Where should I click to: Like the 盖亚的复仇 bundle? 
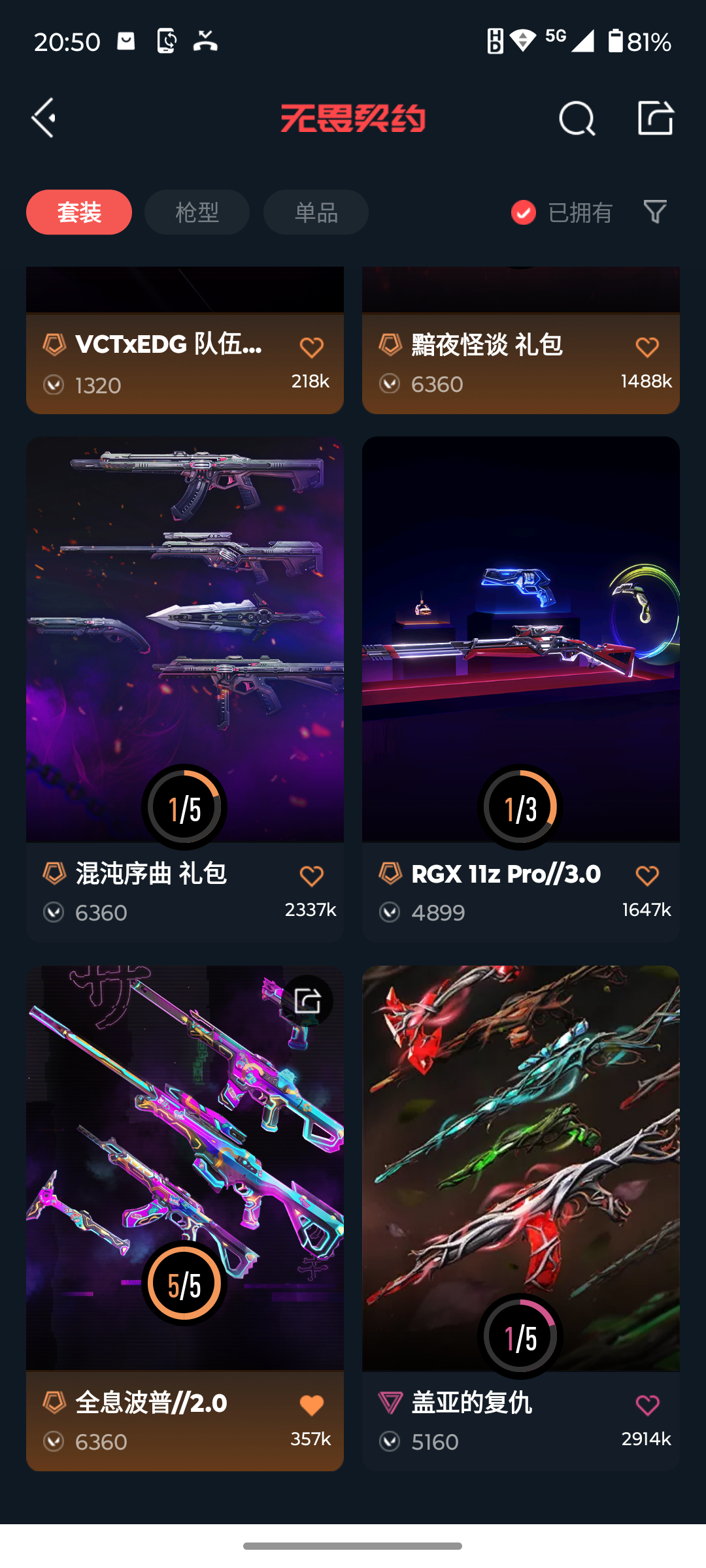(x=647, y=1405)
